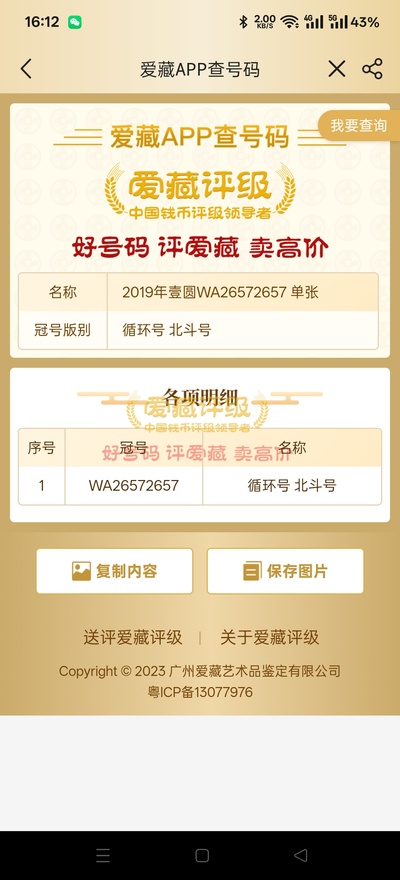
Task: Open recent apps from the navigation bar
Action: (103, 855)
